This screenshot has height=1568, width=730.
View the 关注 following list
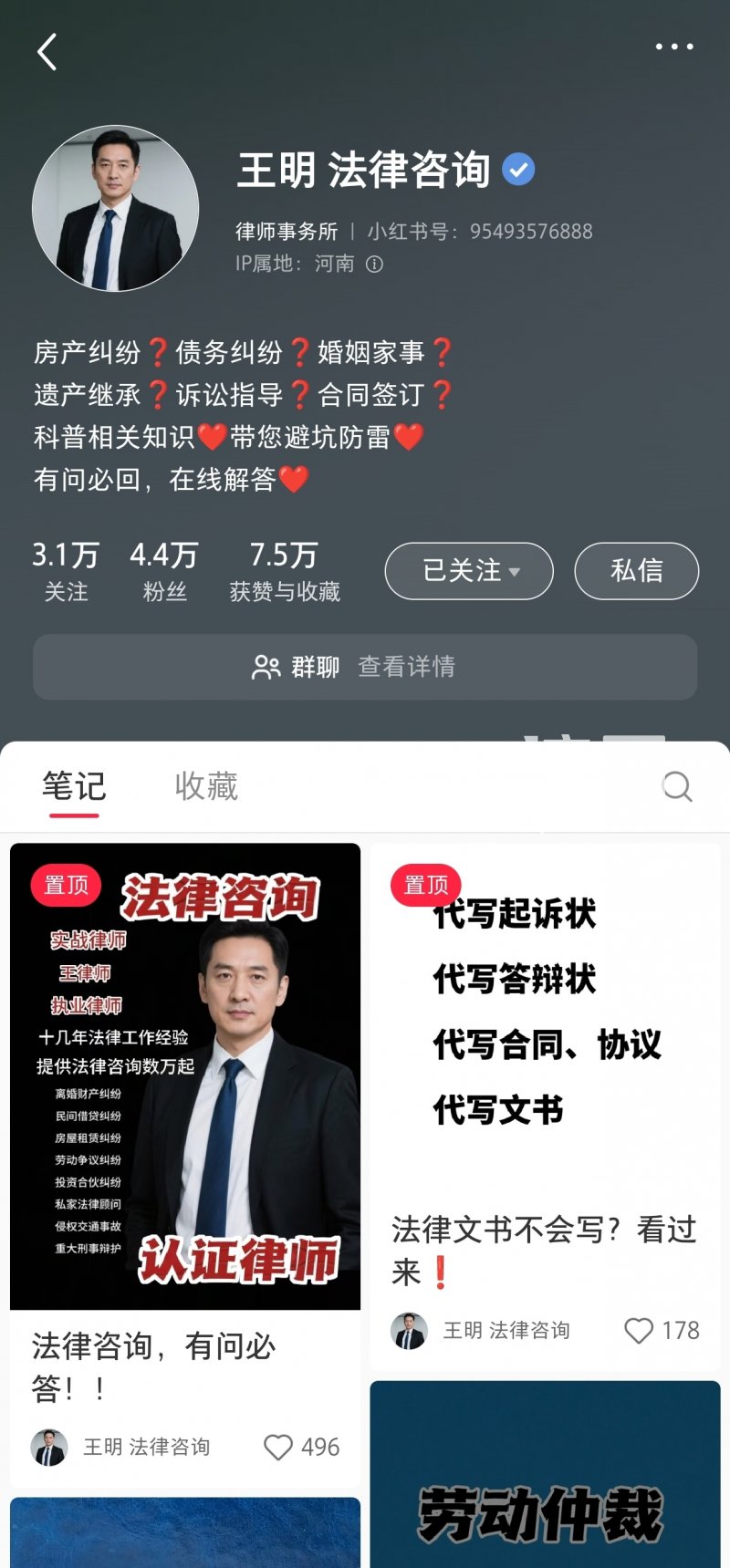point(66,571)
